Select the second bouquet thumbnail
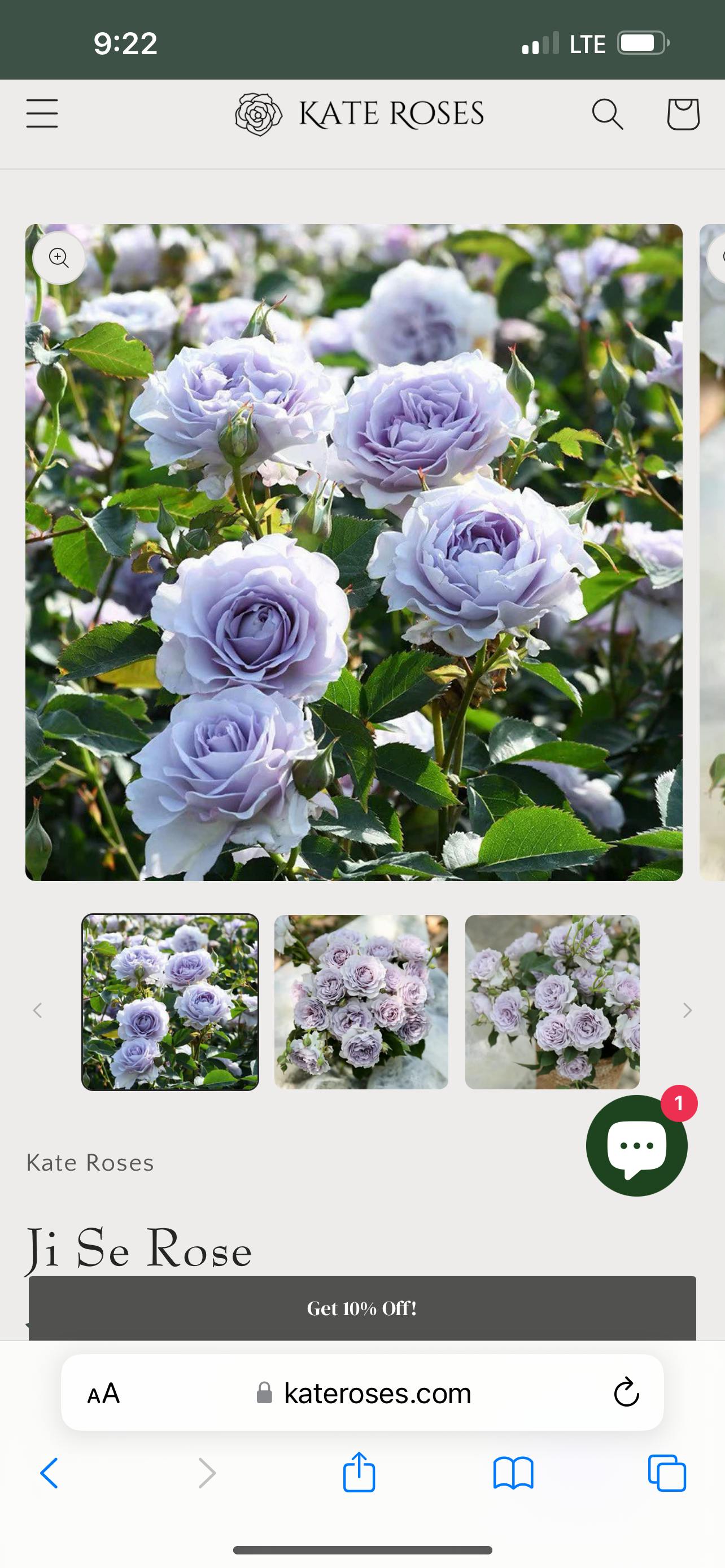The height and width of the screenshot is (1568, 725). (361, 1002)
